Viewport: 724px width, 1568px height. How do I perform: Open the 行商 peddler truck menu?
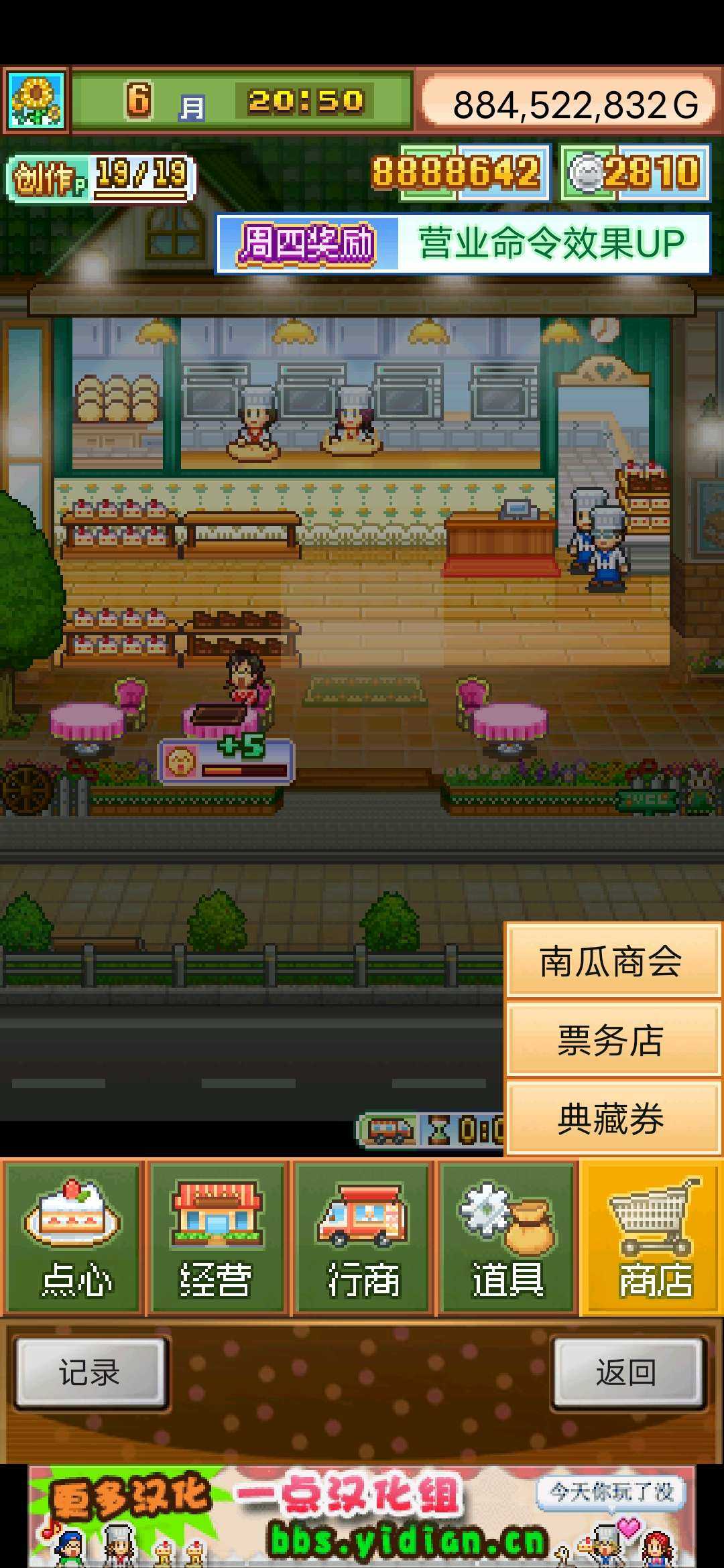point(363,1238)
